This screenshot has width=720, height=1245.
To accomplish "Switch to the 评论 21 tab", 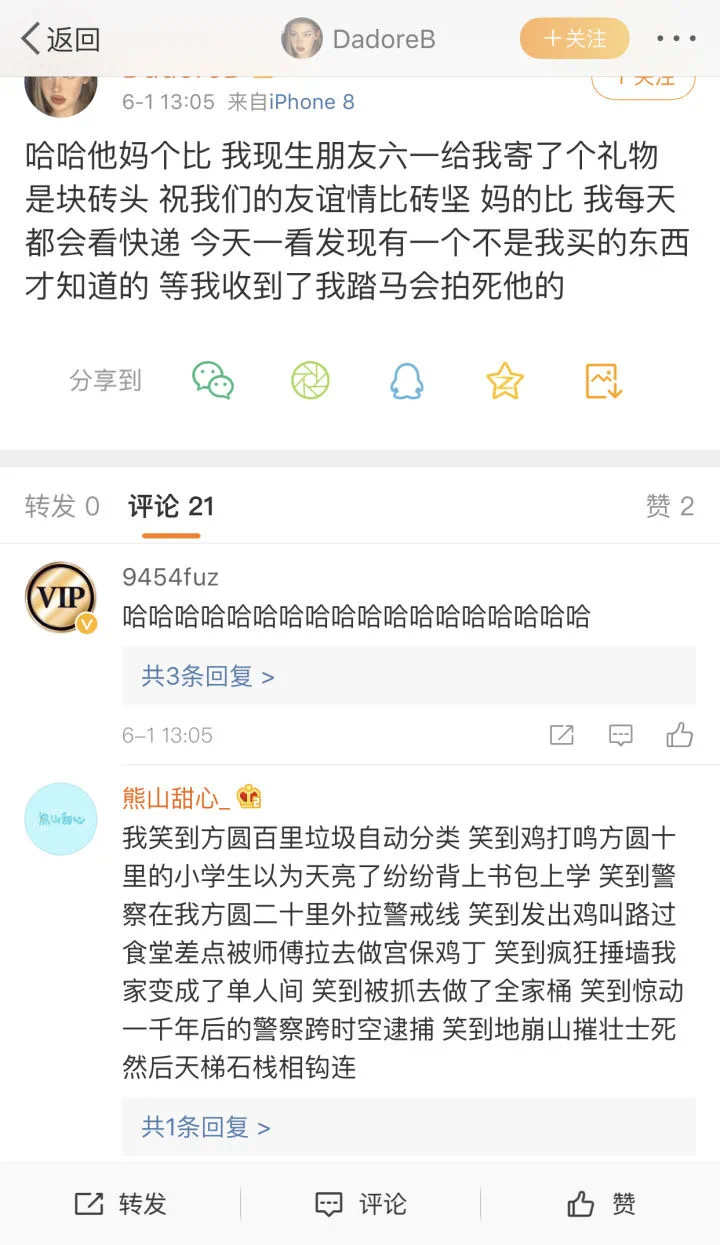I will [170, 506].
